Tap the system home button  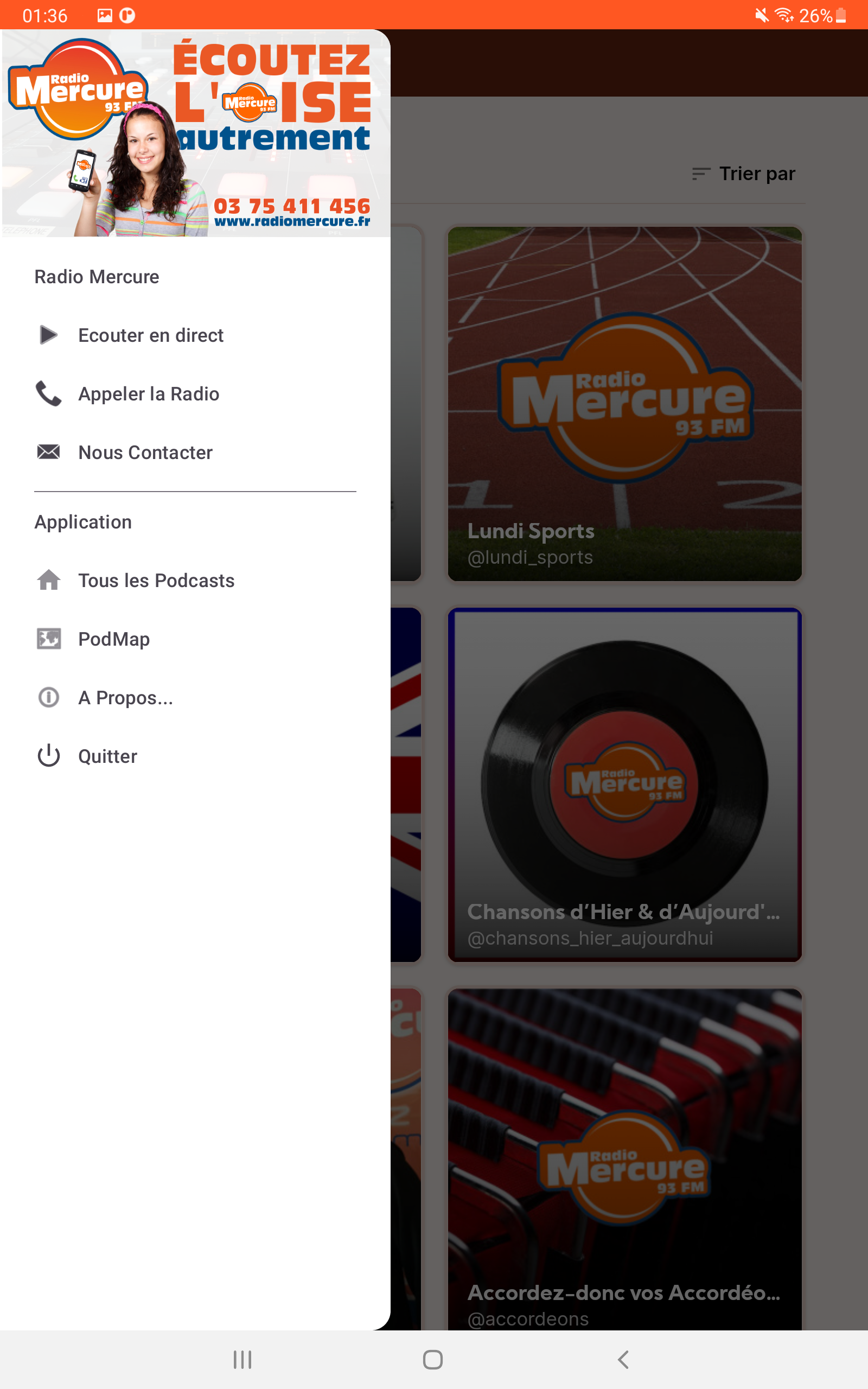click(x=433, y=1360)
